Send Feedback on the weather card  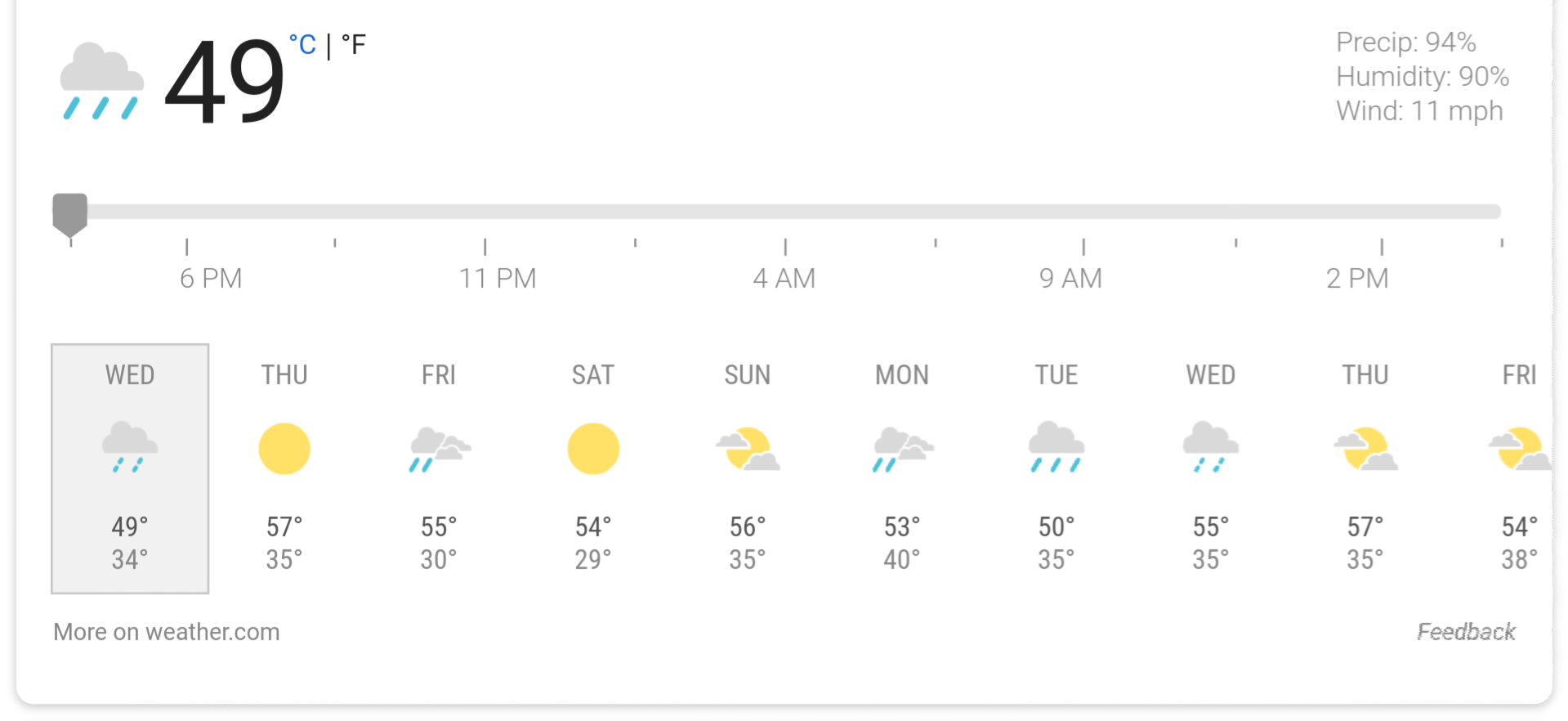1466,632
